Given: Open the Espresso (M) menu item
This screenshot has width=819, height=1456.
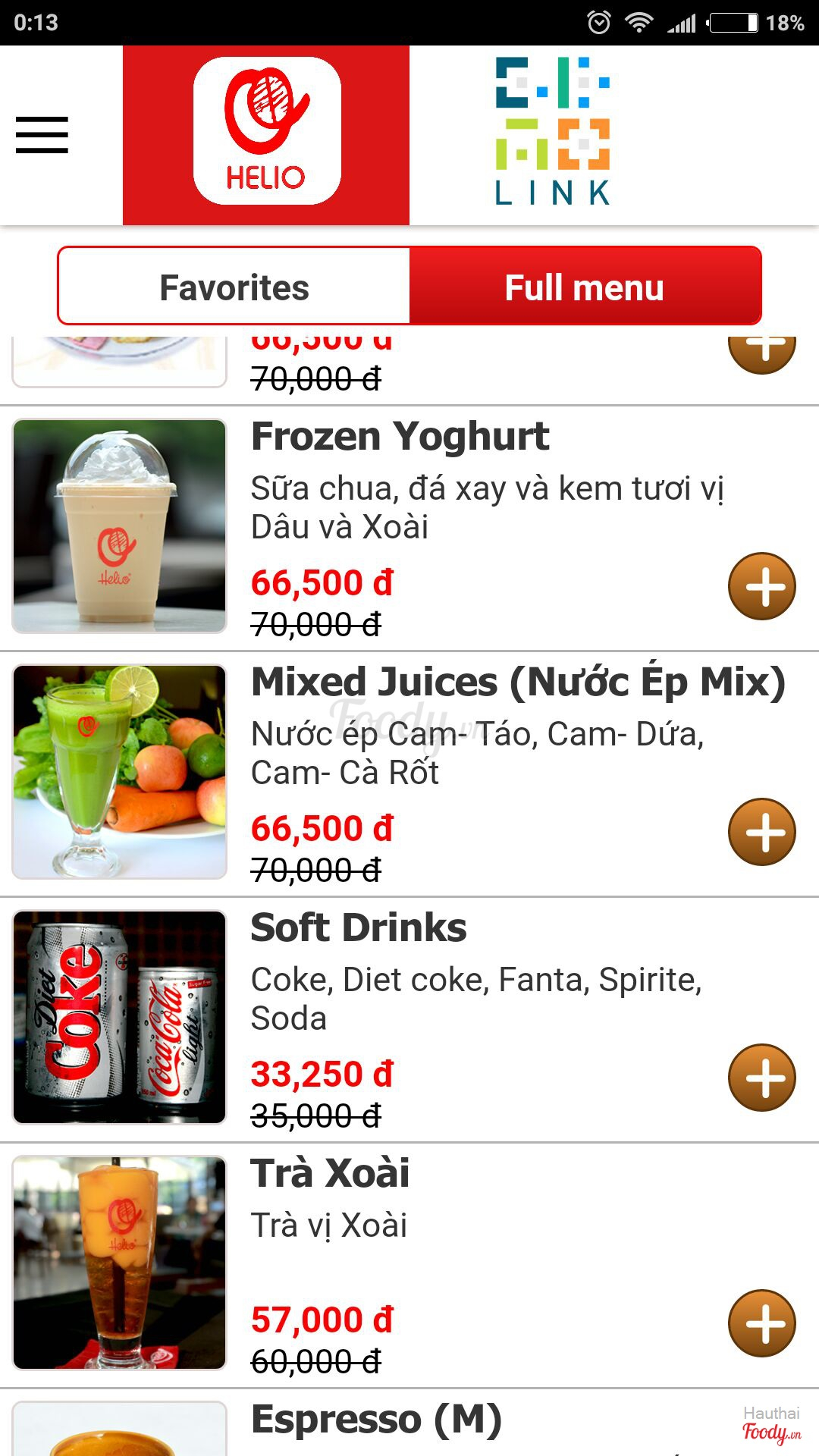Looking at the screenshot, I should click(376, 1421).
